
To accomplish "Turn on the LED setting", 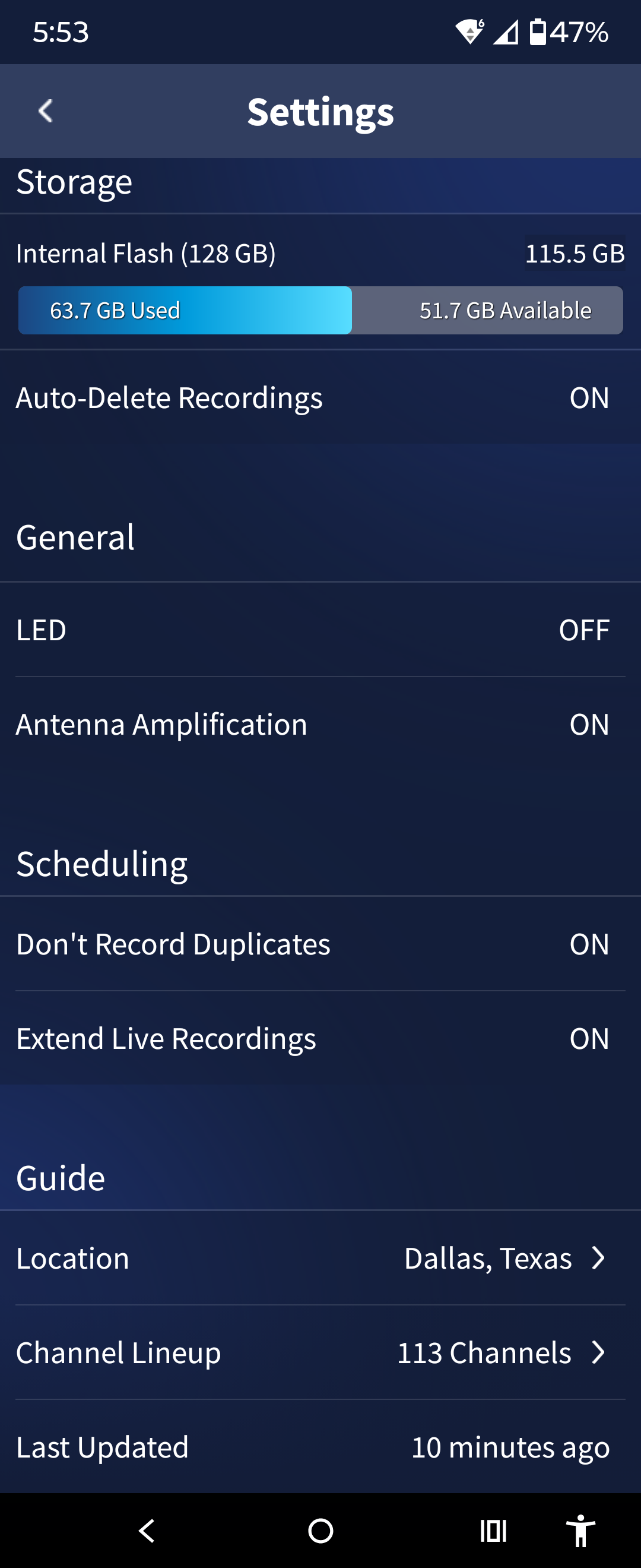I will pos(583,630).
